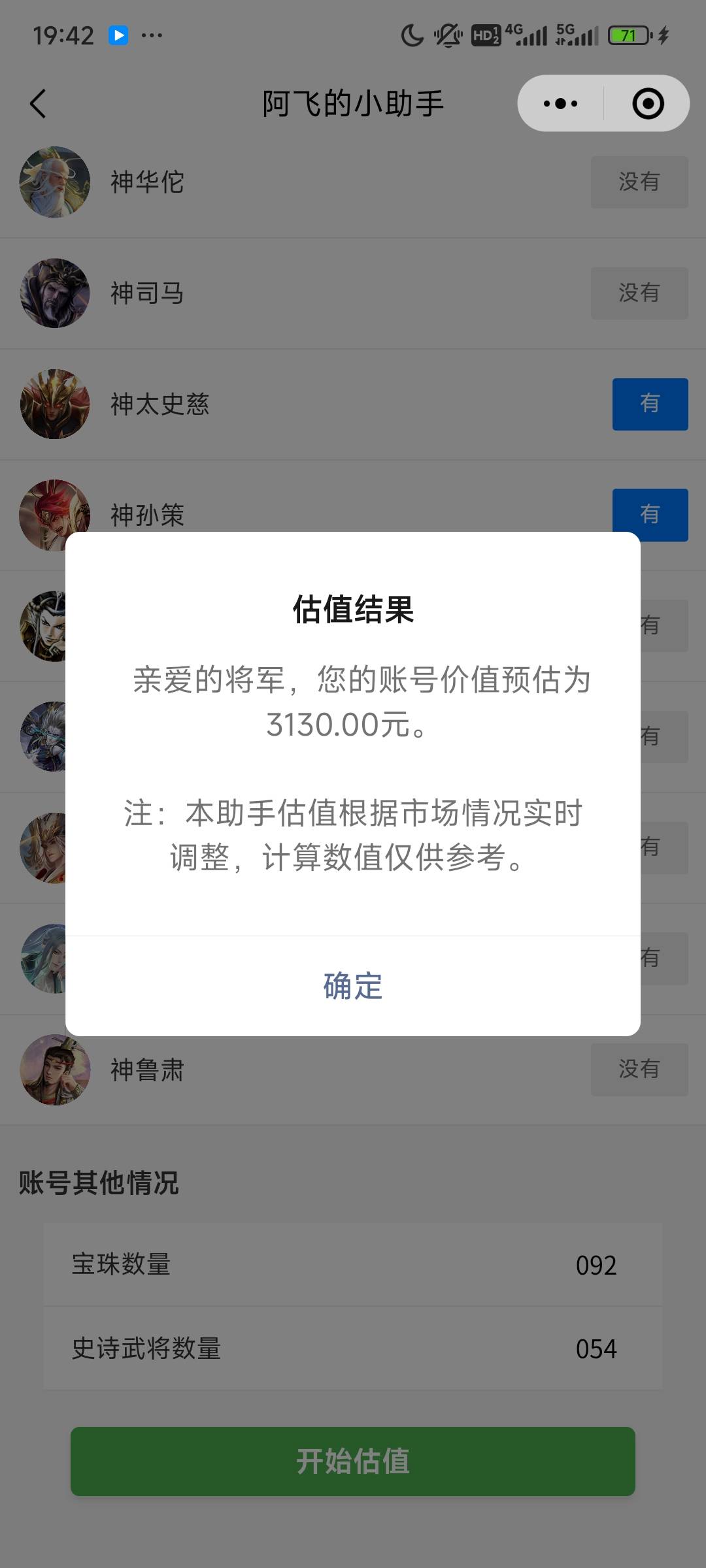Viewport: 706px width, 1568px height.
Task: Toggle ownership button for 神华佗
Action: tap(639, 182)
